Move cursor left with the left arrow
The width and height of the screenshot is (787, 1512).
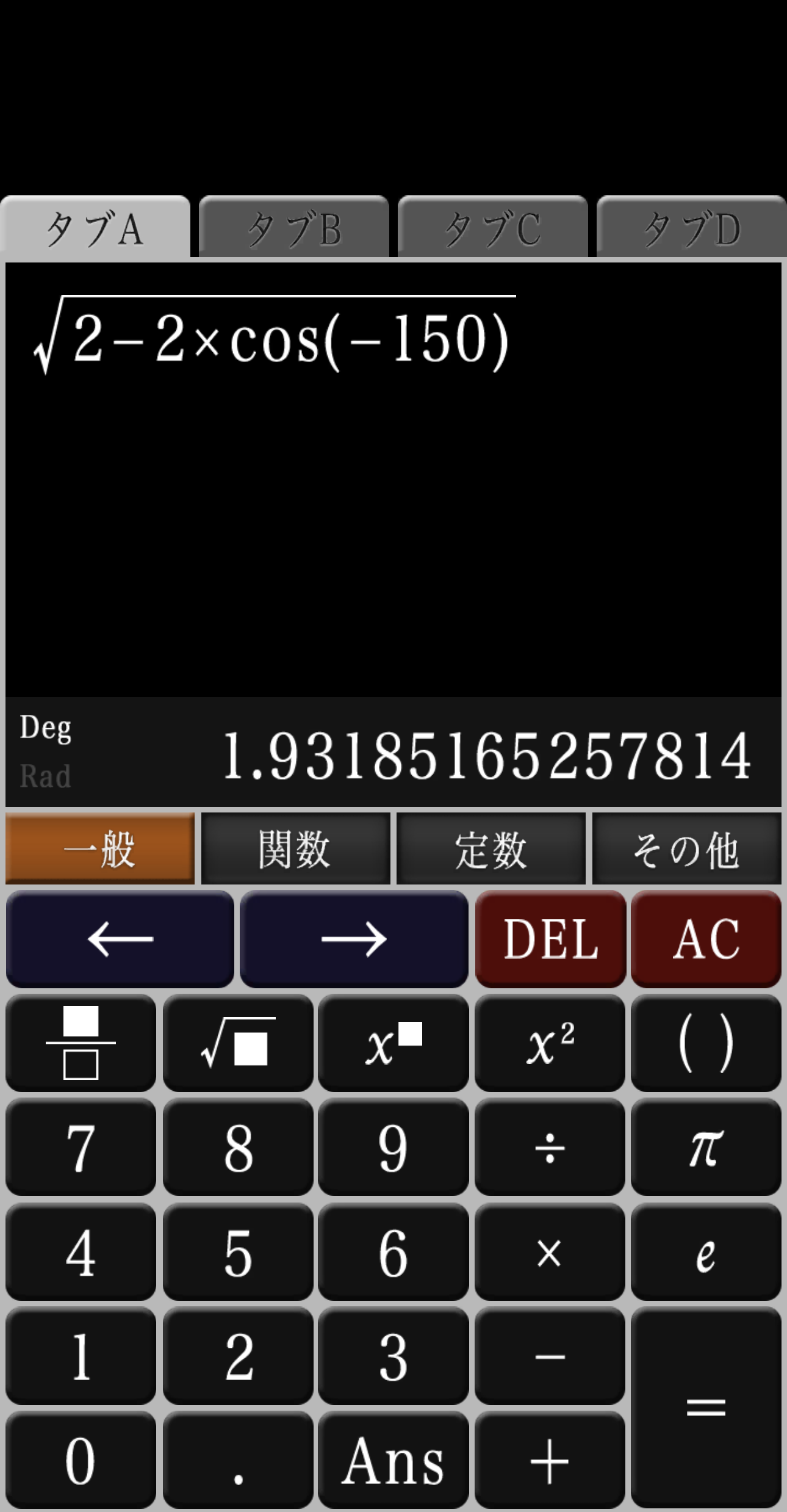[120, 939]
